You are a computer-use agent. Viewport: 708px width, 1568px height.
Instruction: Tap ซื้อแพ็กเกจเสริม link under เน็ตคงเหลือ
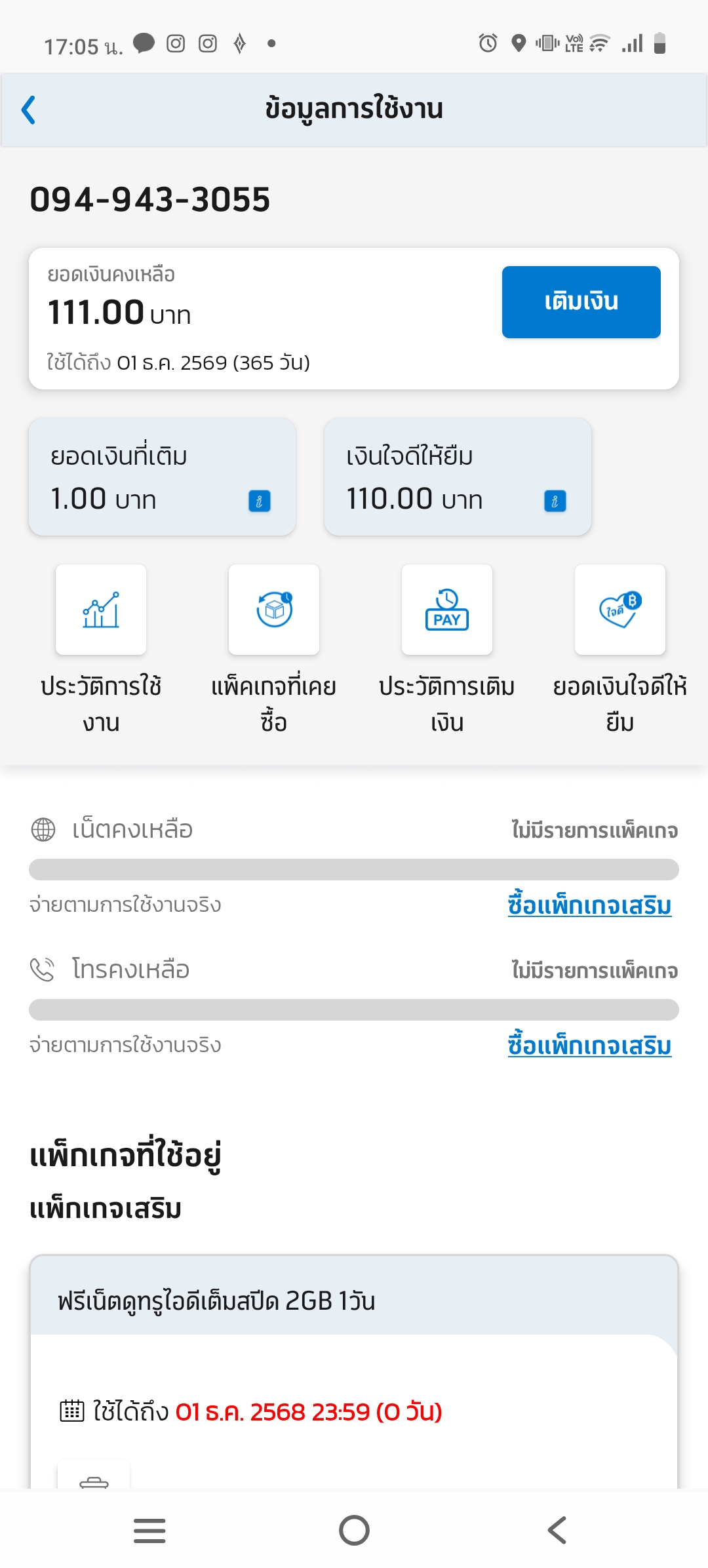pos(589,905)
